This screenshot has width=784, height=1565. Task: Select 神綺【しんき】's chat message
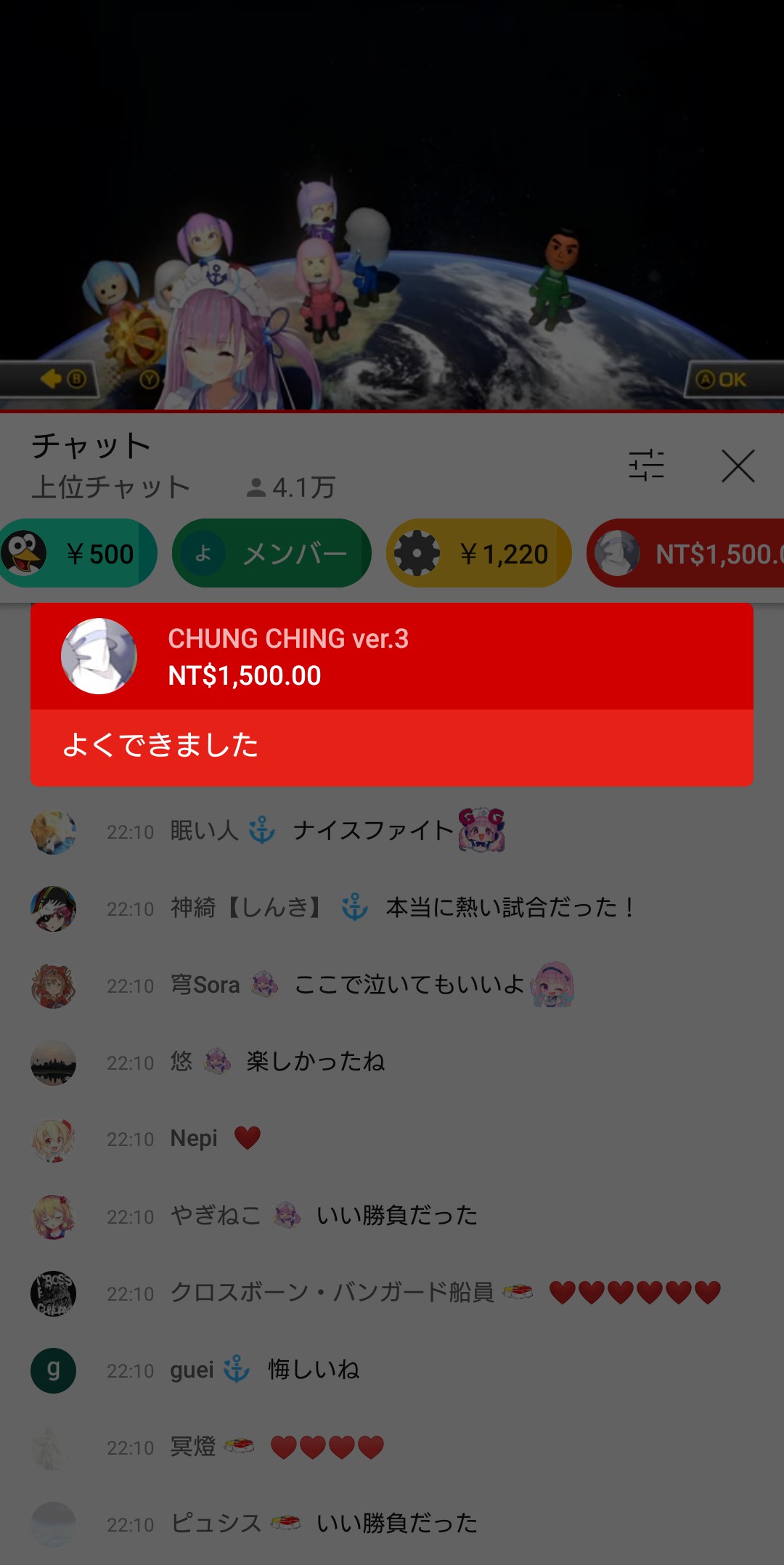(392, 908)
